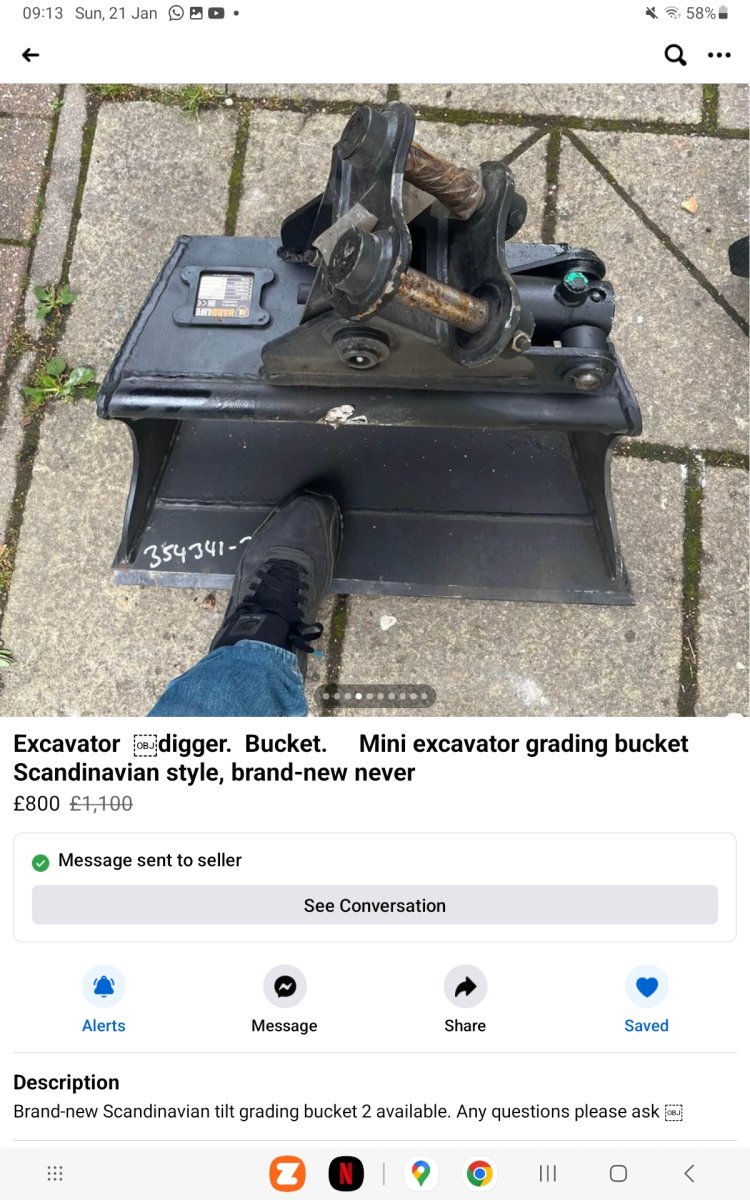Show recent apps with system button
The width and height of the screenshot is (750, 1200).
pyautogui.click(x=547, y=1174)
